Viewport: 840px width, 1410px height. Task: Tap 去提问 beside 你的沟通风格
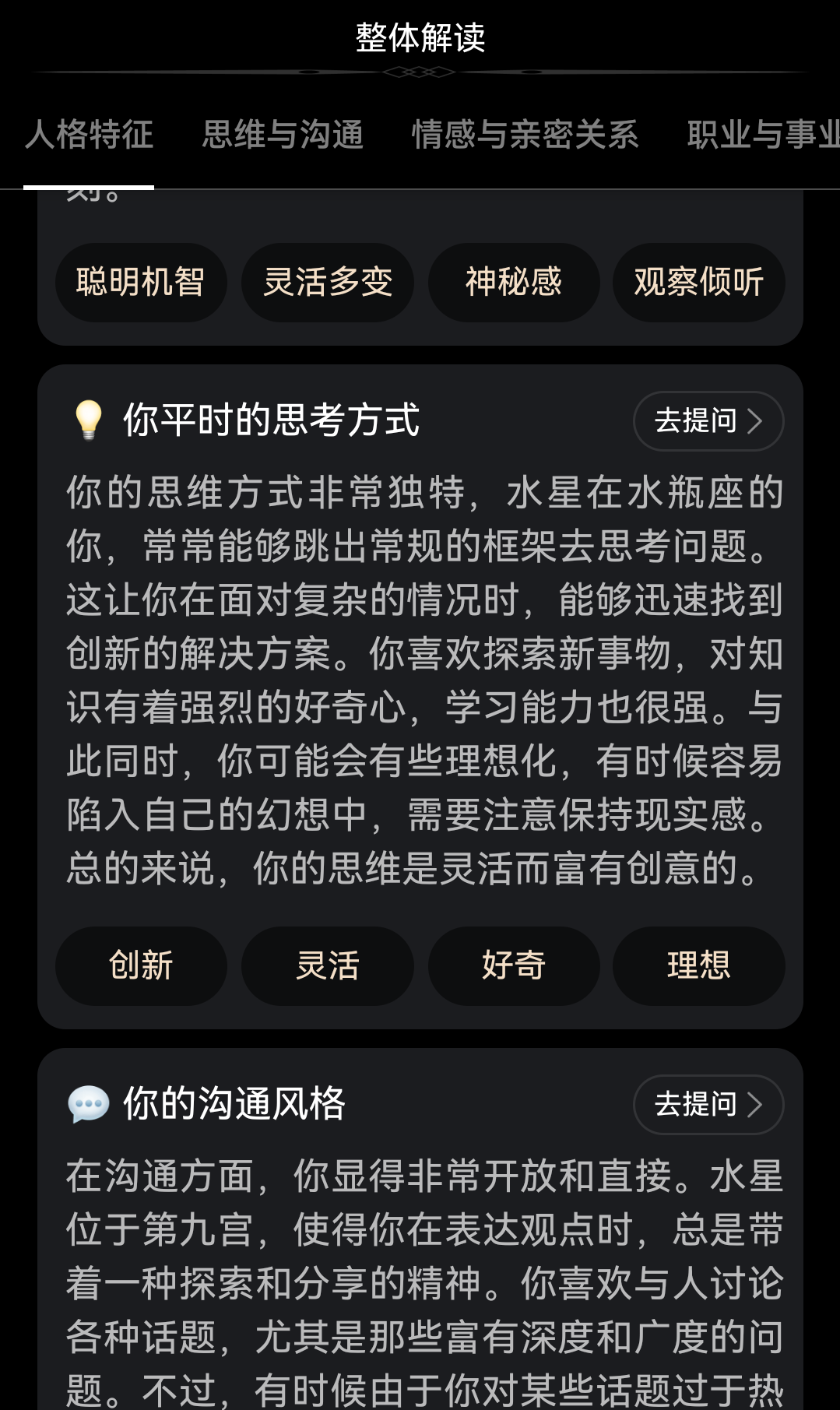(708, 1104)
